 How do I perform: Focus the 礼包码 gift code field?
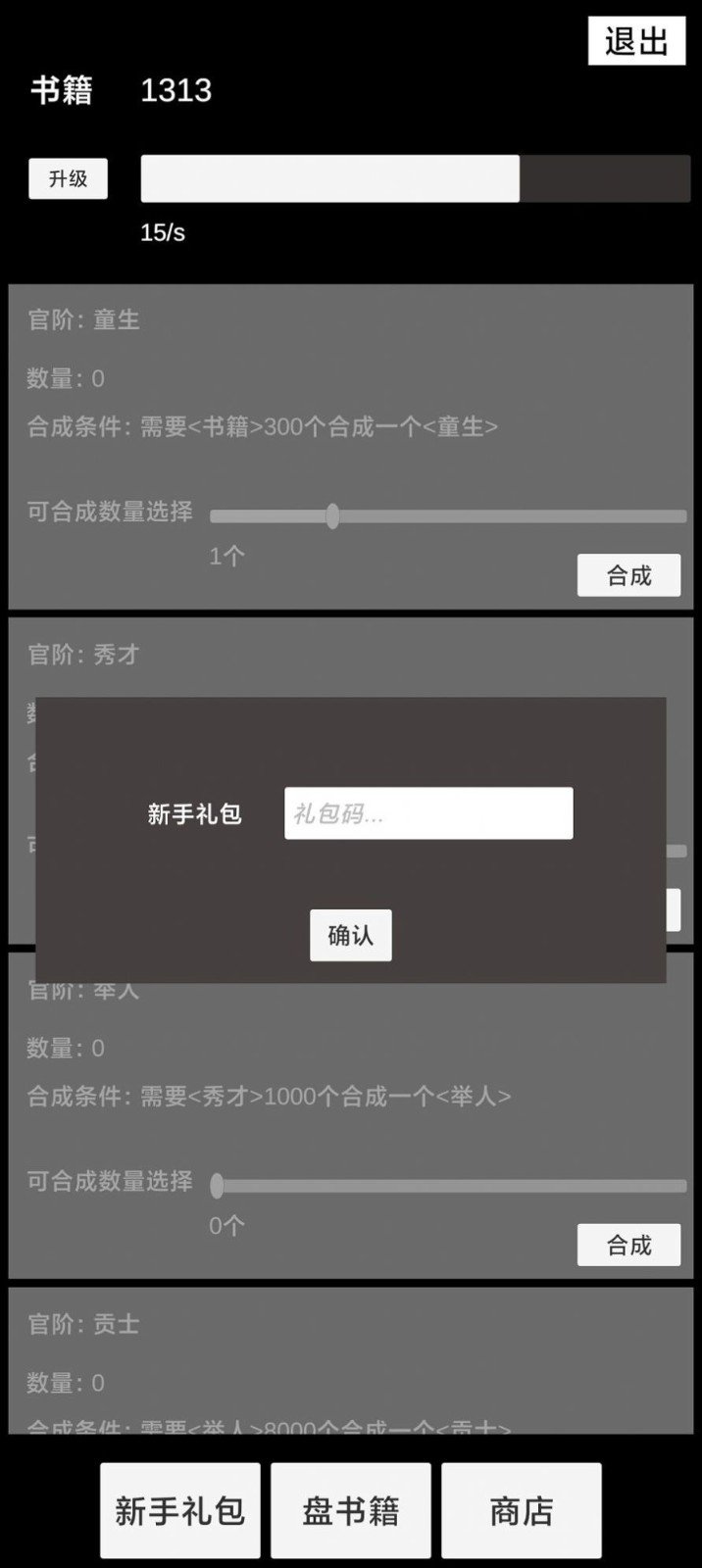click(428, 813)
